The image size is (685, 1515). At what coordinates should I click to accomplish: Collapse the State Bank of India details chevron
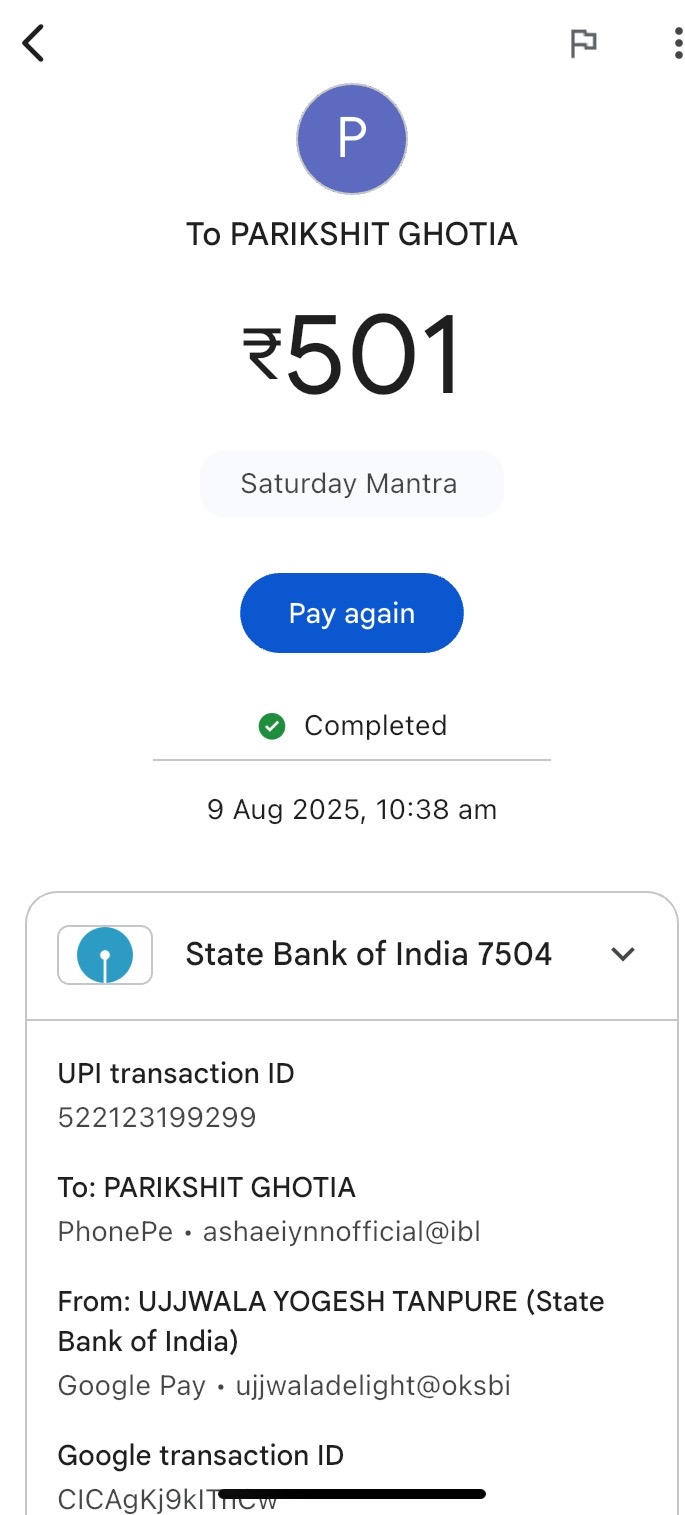pos(623,954)
